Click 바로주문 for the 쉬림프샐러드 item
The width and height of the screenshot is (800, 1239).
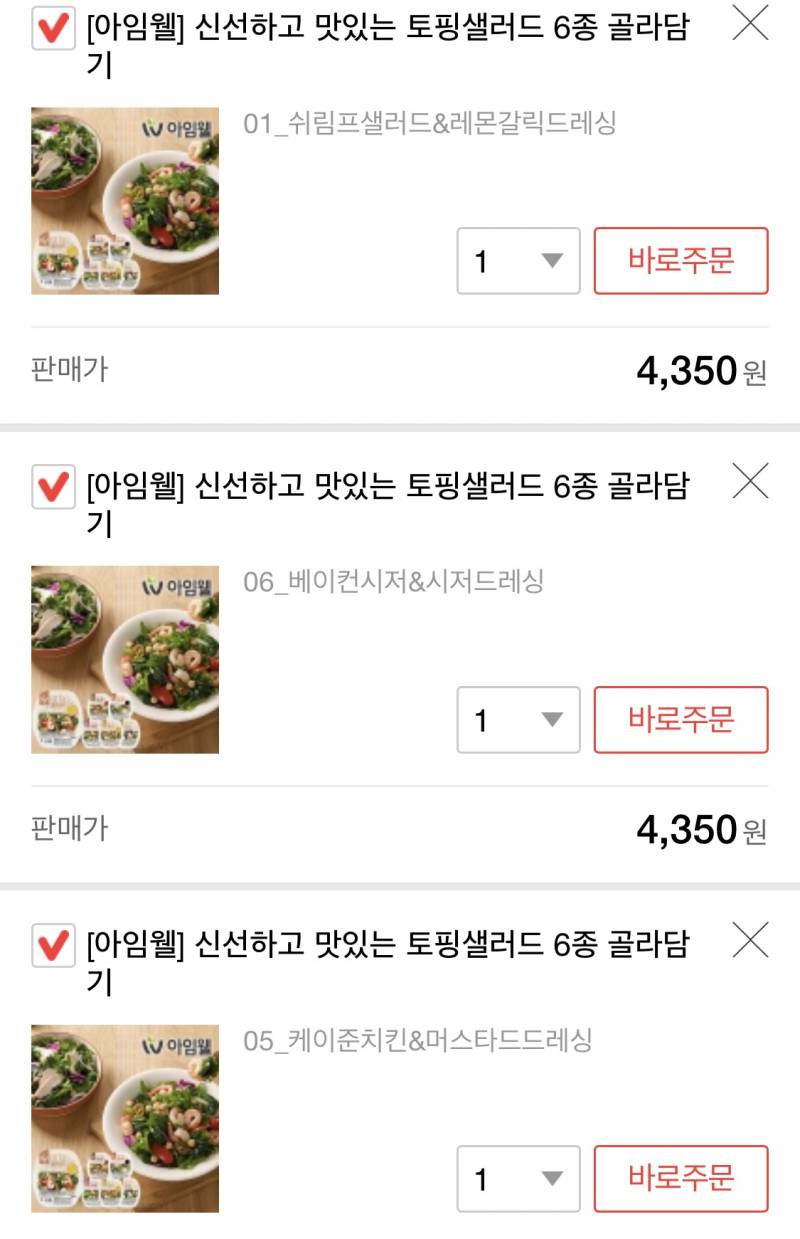click(681, 261)
